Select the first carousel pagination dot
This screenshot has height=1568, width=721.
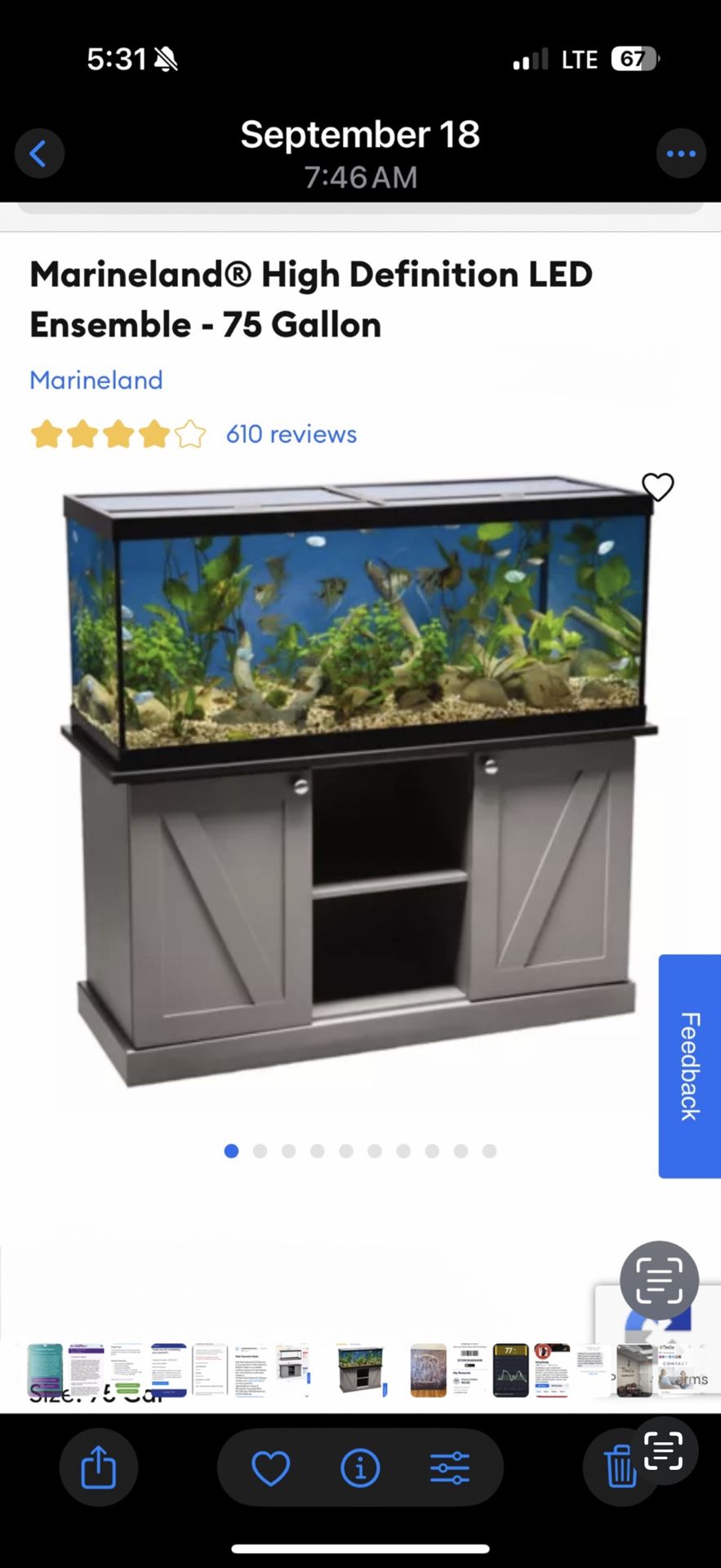point(231,1151)
